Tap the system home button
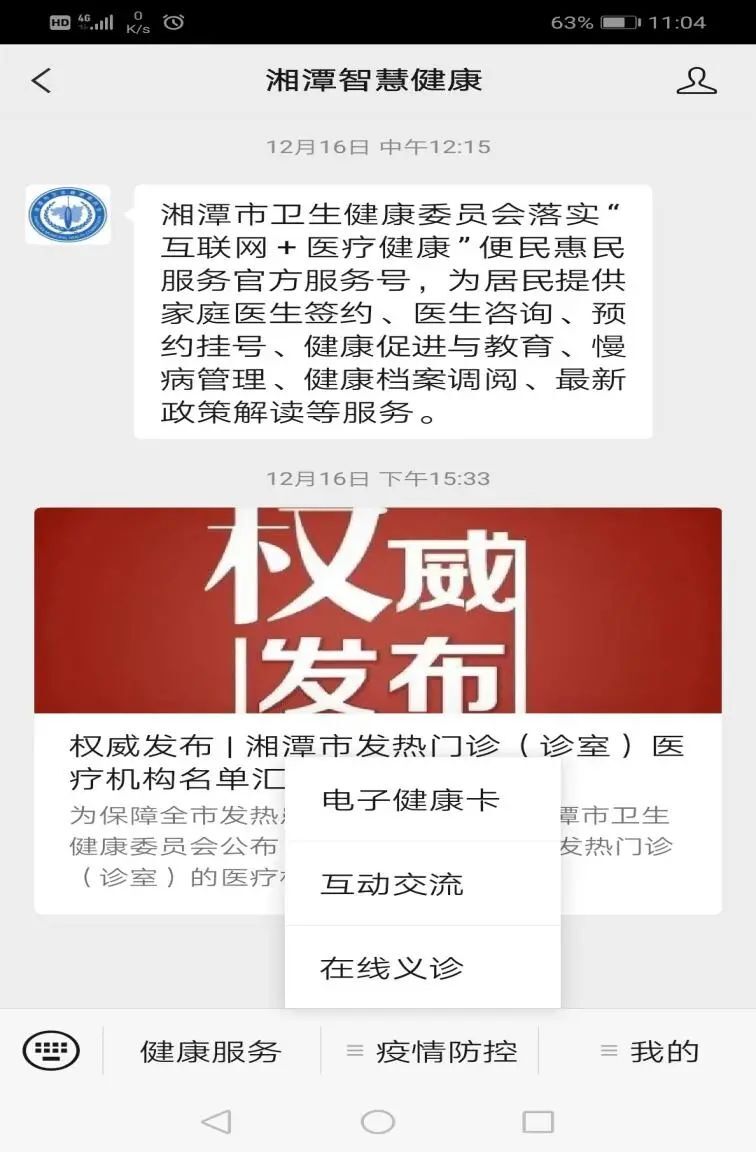This screenshot has height=1152, width=756. 377,1122
